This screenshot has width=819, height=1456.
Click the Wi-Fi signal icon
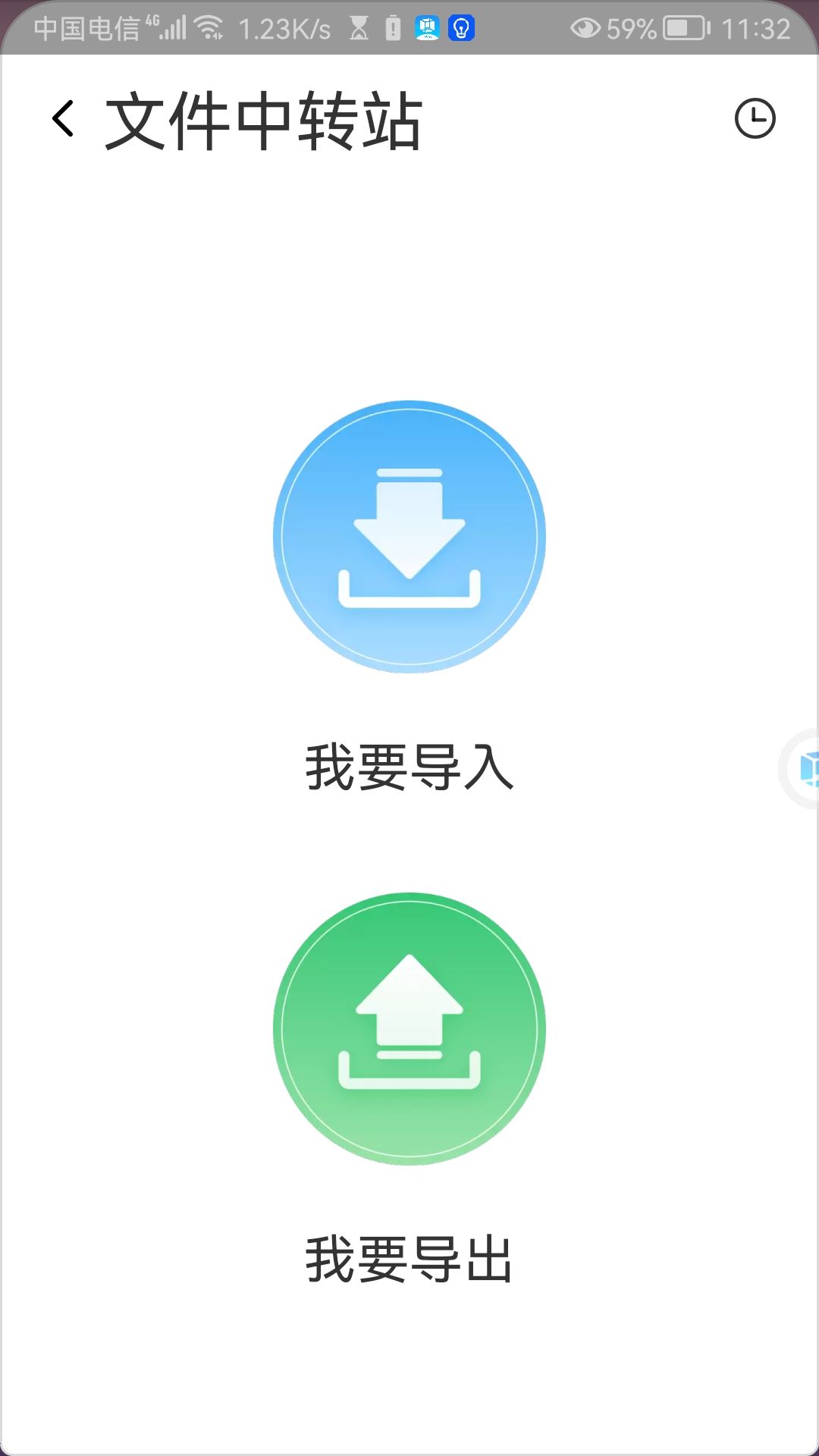[x=210, y=27]
